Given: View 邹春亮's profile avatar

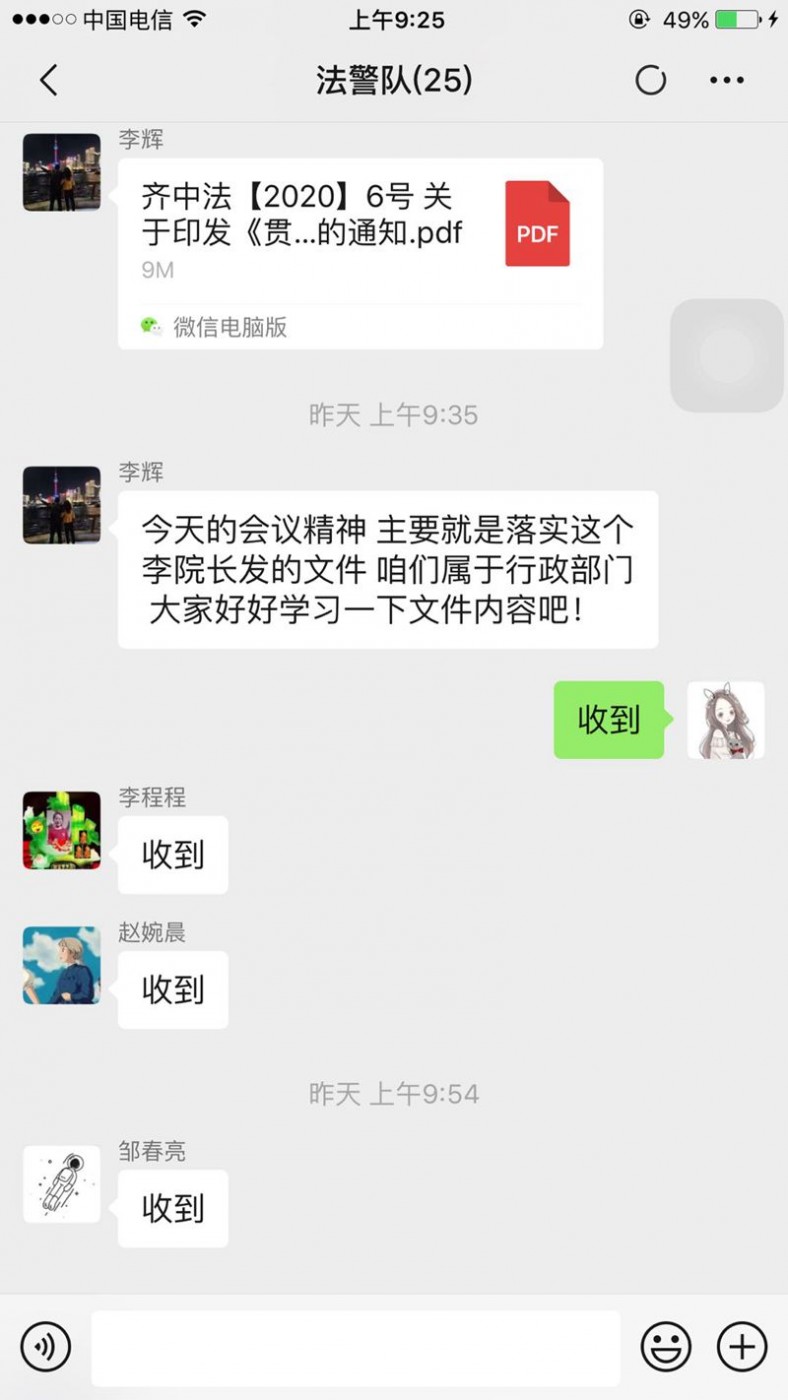Looking at the screenshot, I should 62,1184.
